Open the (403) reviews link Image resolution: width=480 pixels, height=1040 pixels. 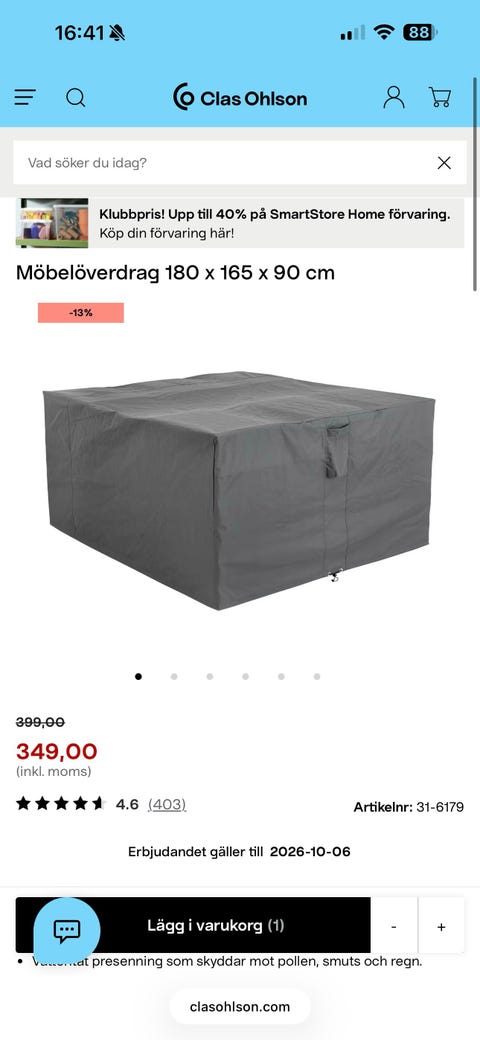pyautogui.click(x=166, y=805)
